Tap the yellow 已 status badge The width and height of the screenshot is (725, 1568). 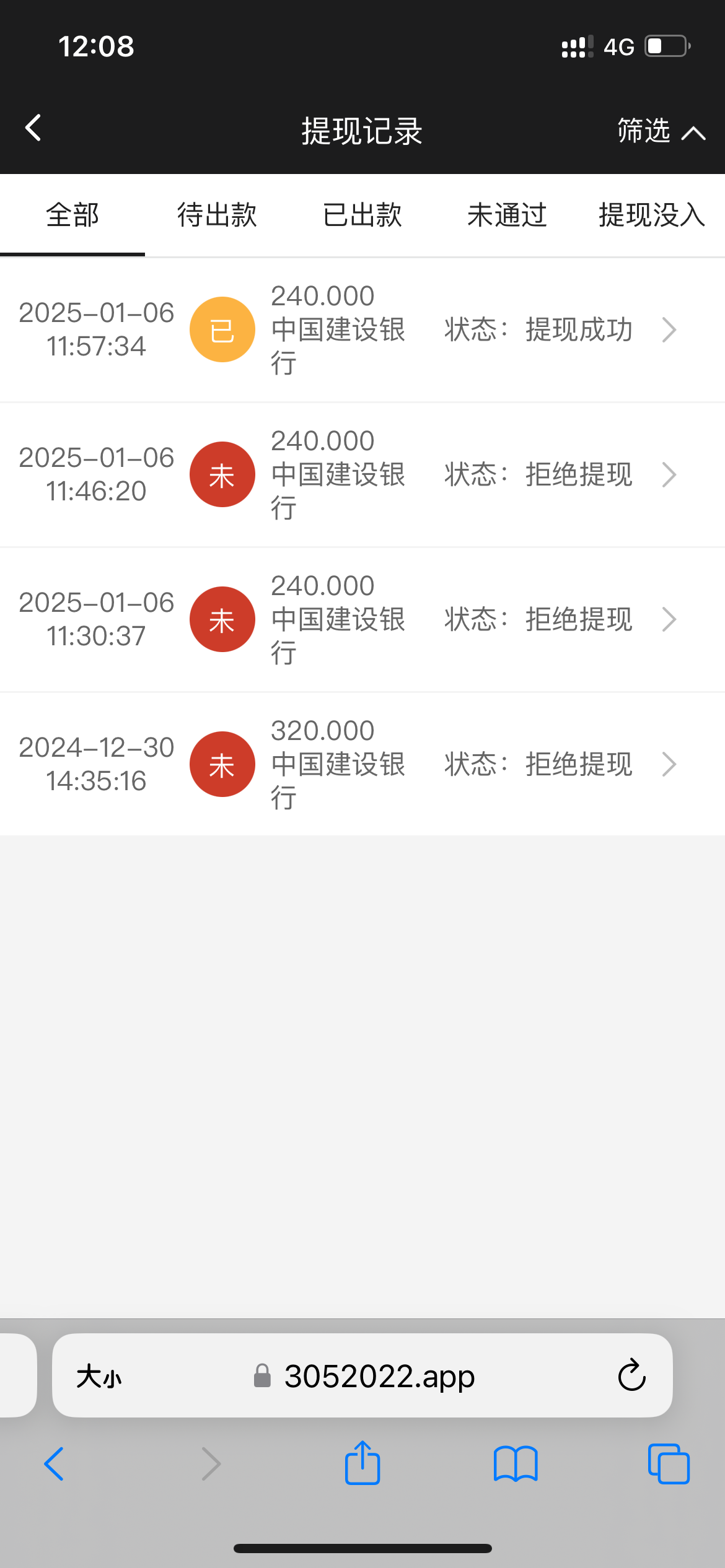(x=222, y=329)
